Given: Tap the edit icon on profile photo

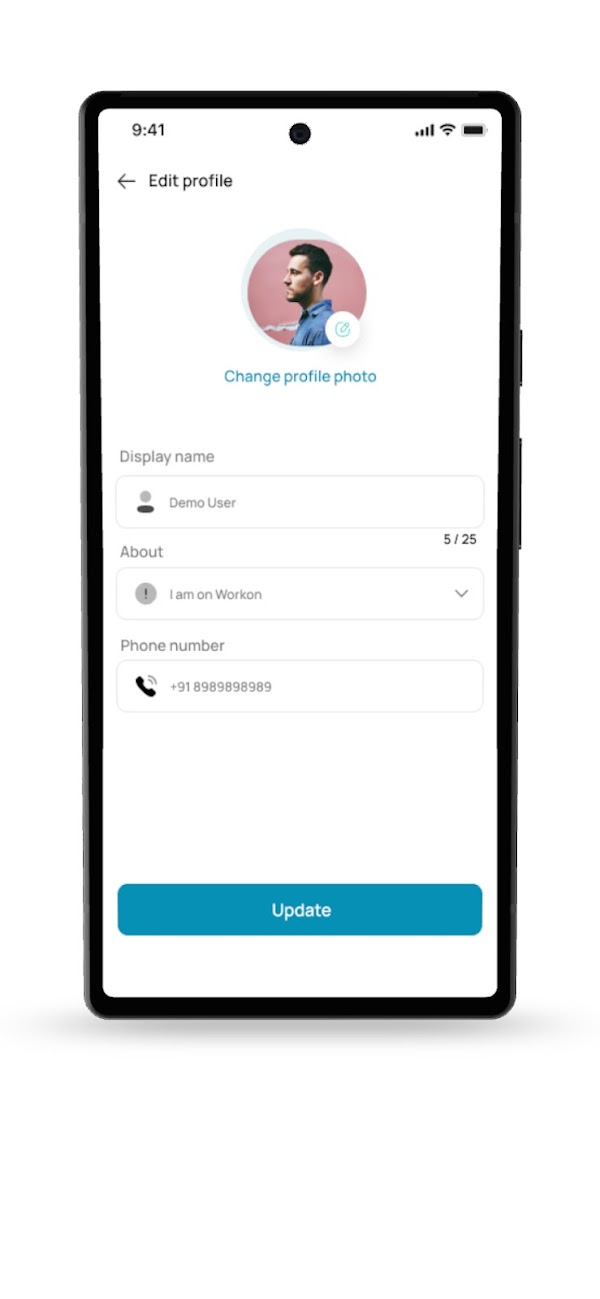Looking at the screenshot, I should click(x=343, y=329).
